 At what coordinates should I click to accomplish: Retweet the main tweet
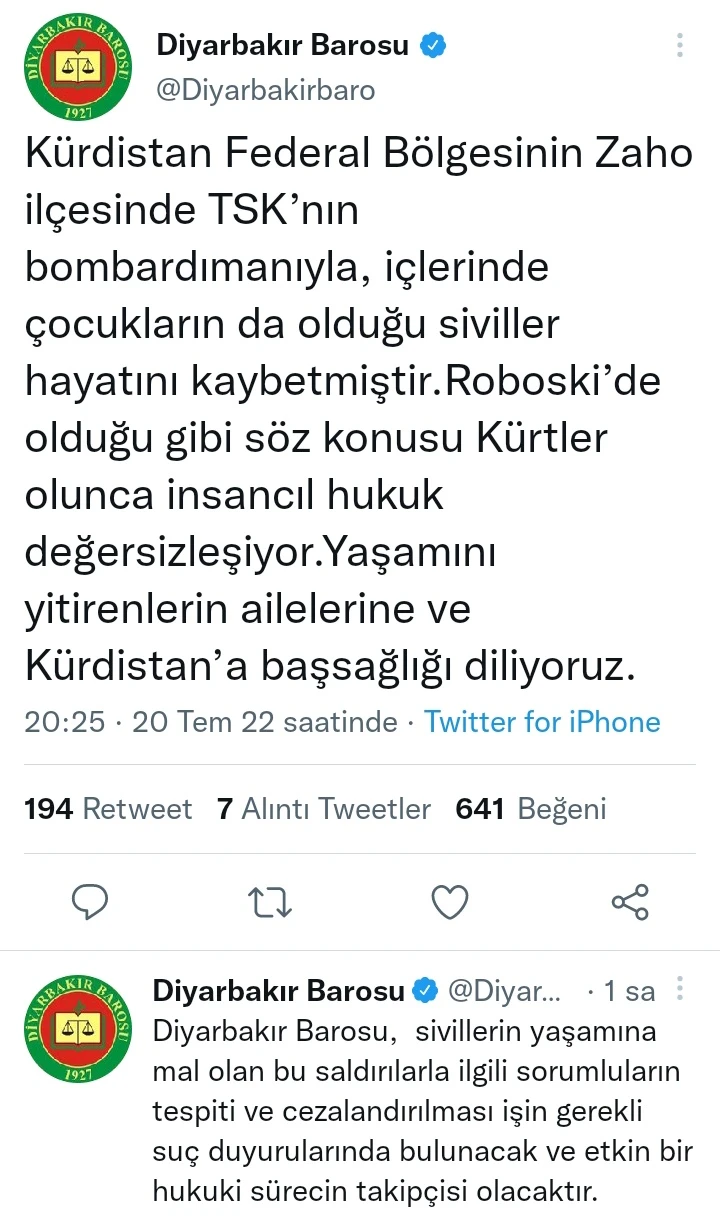[270, 902]
